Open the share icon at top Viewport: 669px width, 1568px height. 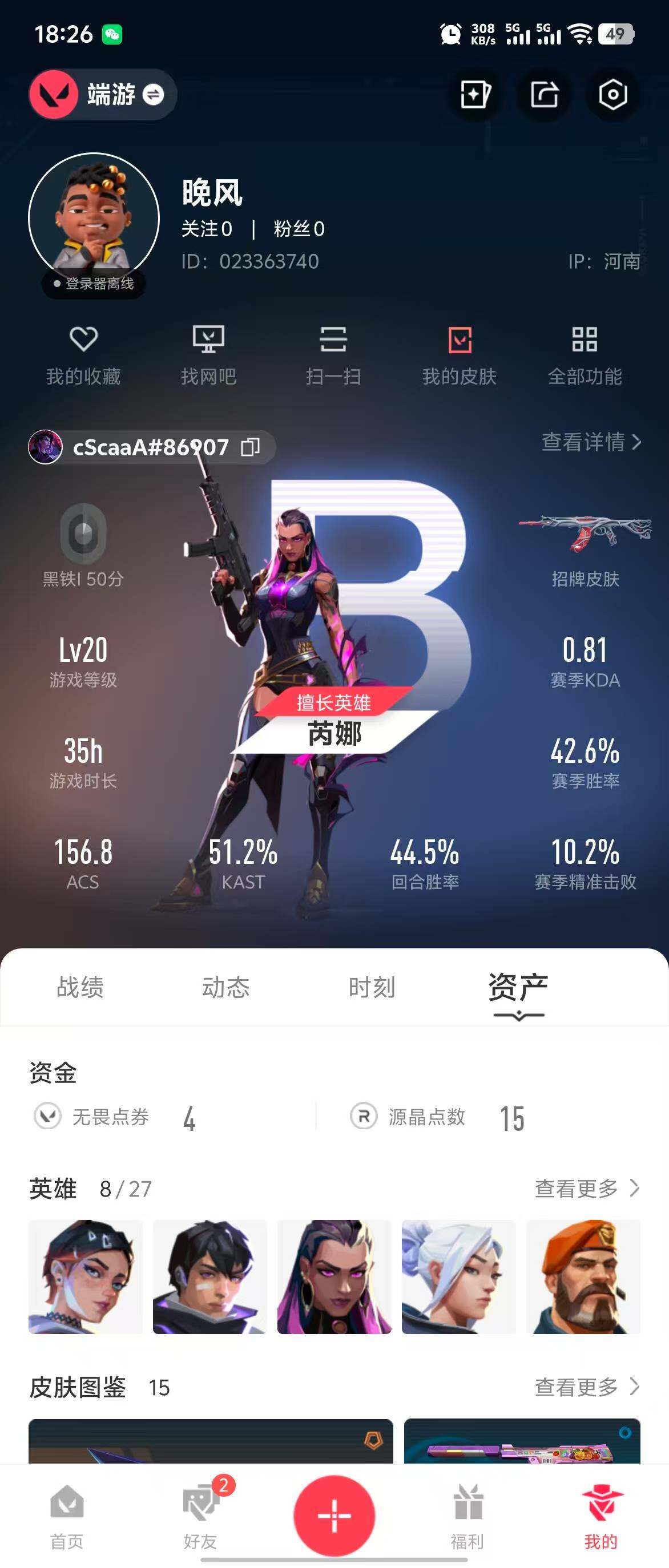coord(543,94)
